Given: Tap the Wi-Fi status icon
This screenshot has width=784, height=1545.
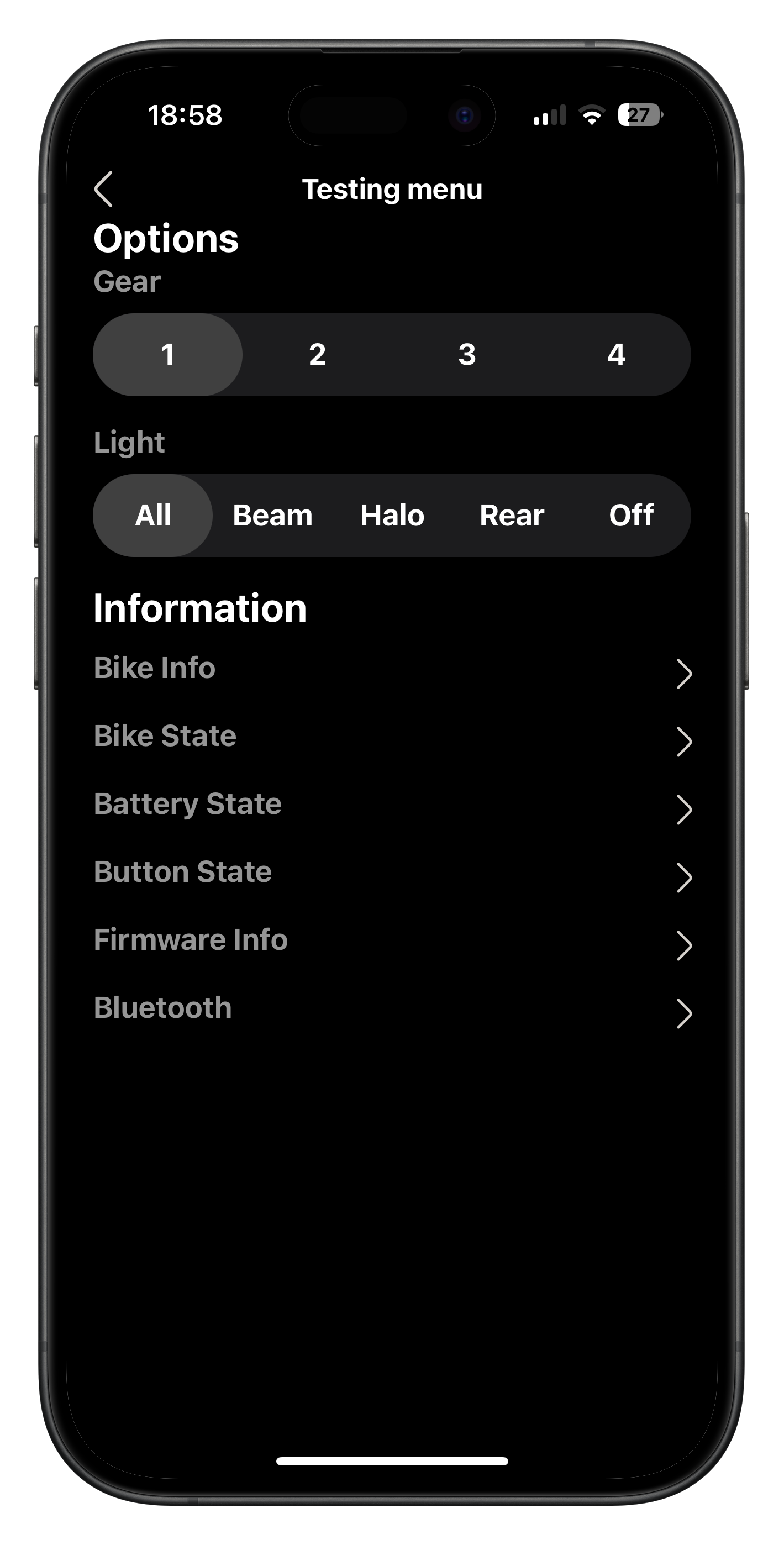Looking at the screenshot, I should [x=593, y=115].
